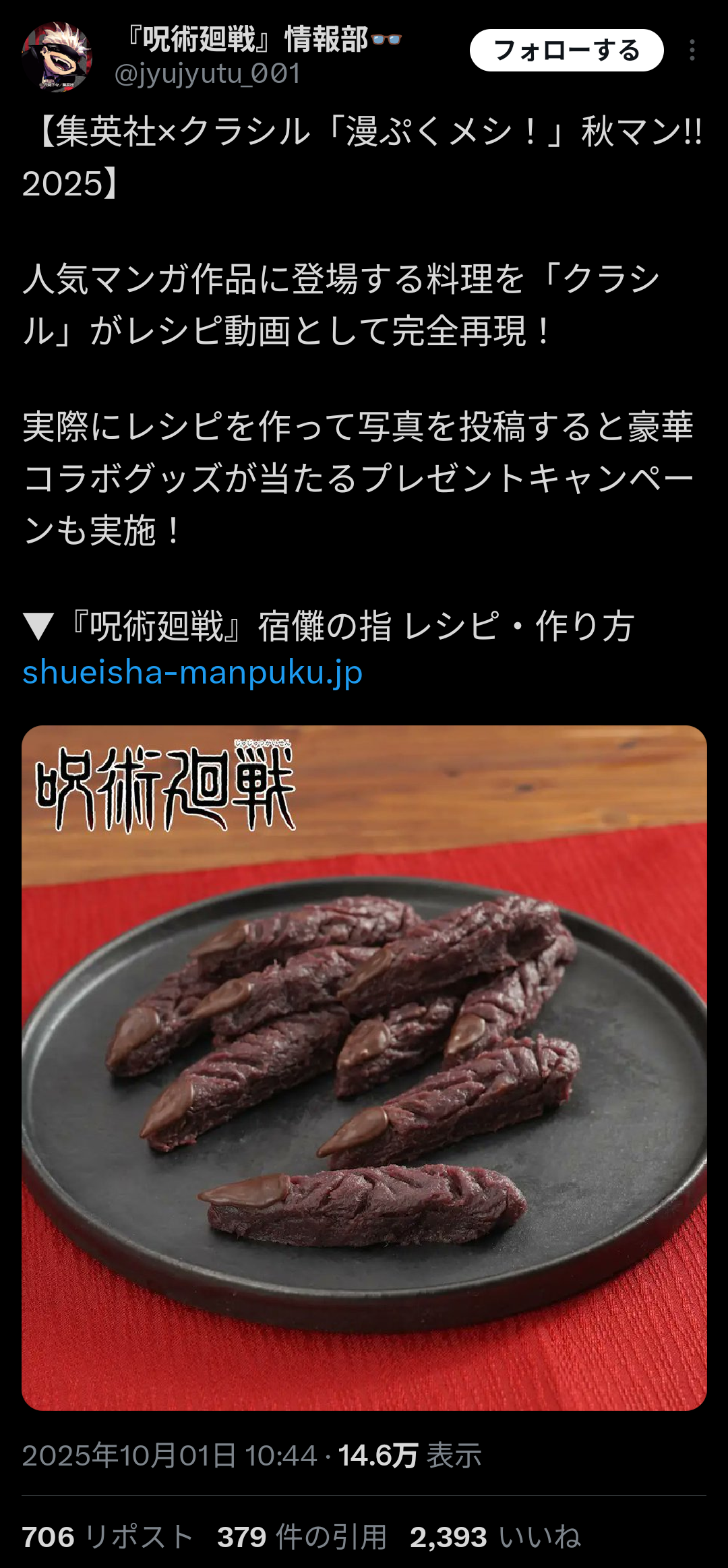Screen dimensions: 728x1568
Task: Open the shueisha-manpuku.jp link
Action: tap(193, 673)
